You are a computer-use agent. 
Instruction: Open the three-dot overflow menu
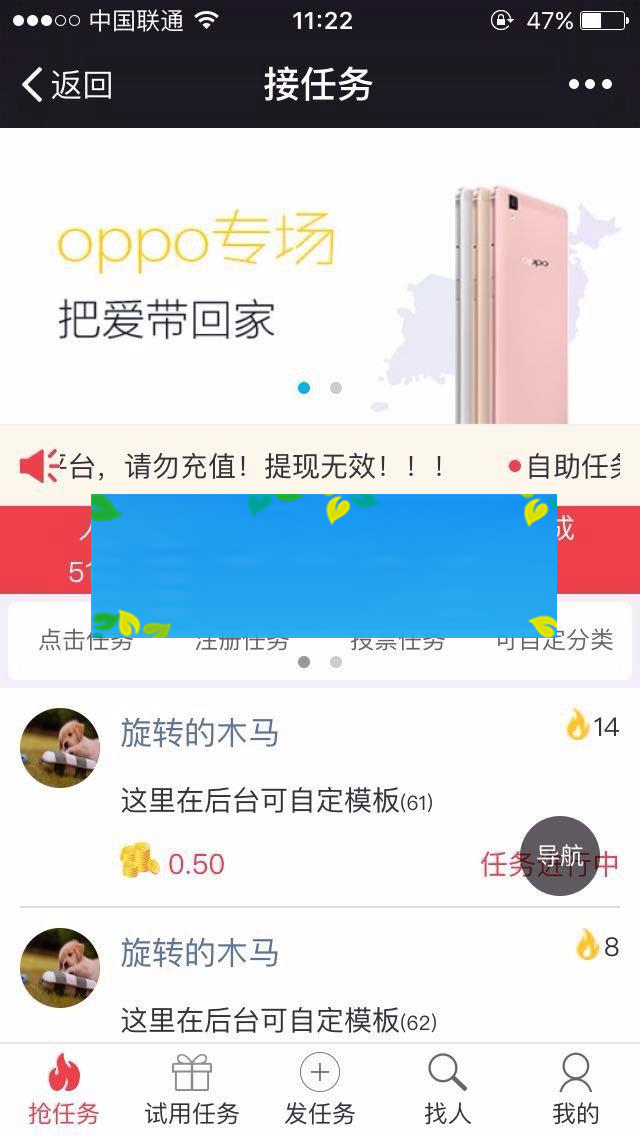590,85
